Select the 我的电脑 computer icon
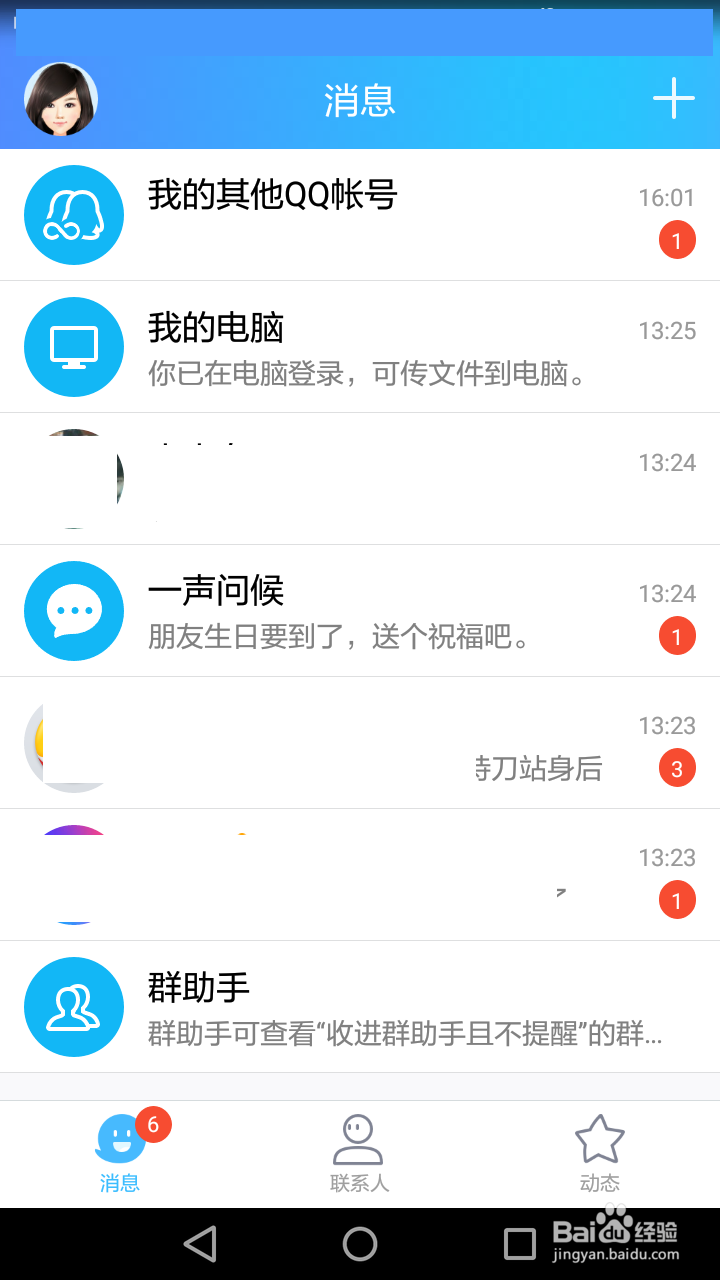 73,347
